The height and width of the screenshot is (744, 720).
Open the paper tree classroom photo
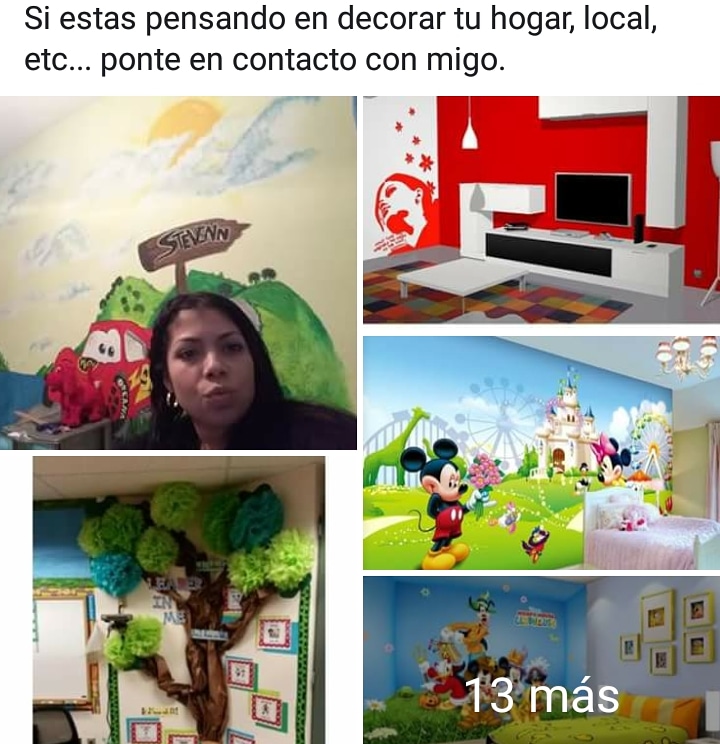[179, 600]
